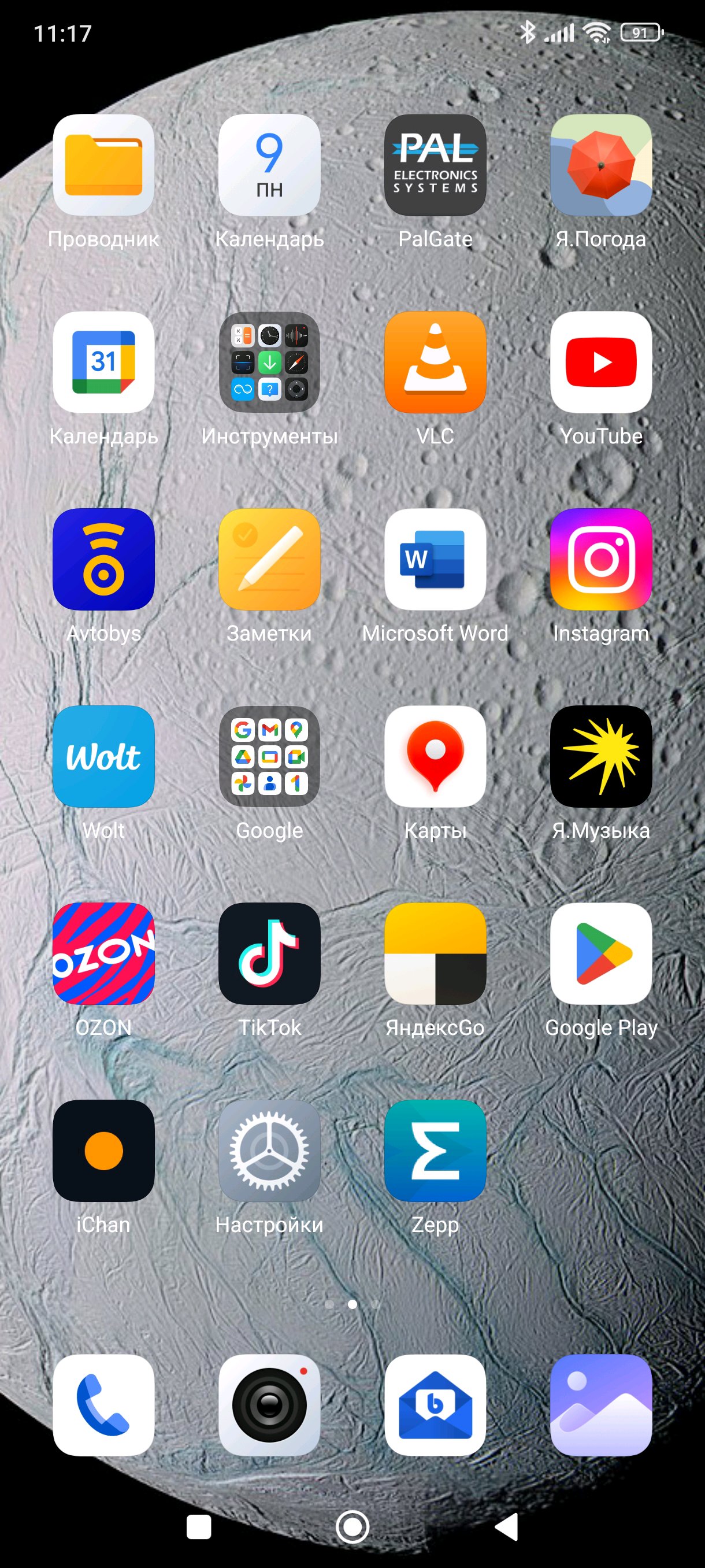Open Настройки settings
This screenshot has height=1568, width=705.
coord(269,1151)
